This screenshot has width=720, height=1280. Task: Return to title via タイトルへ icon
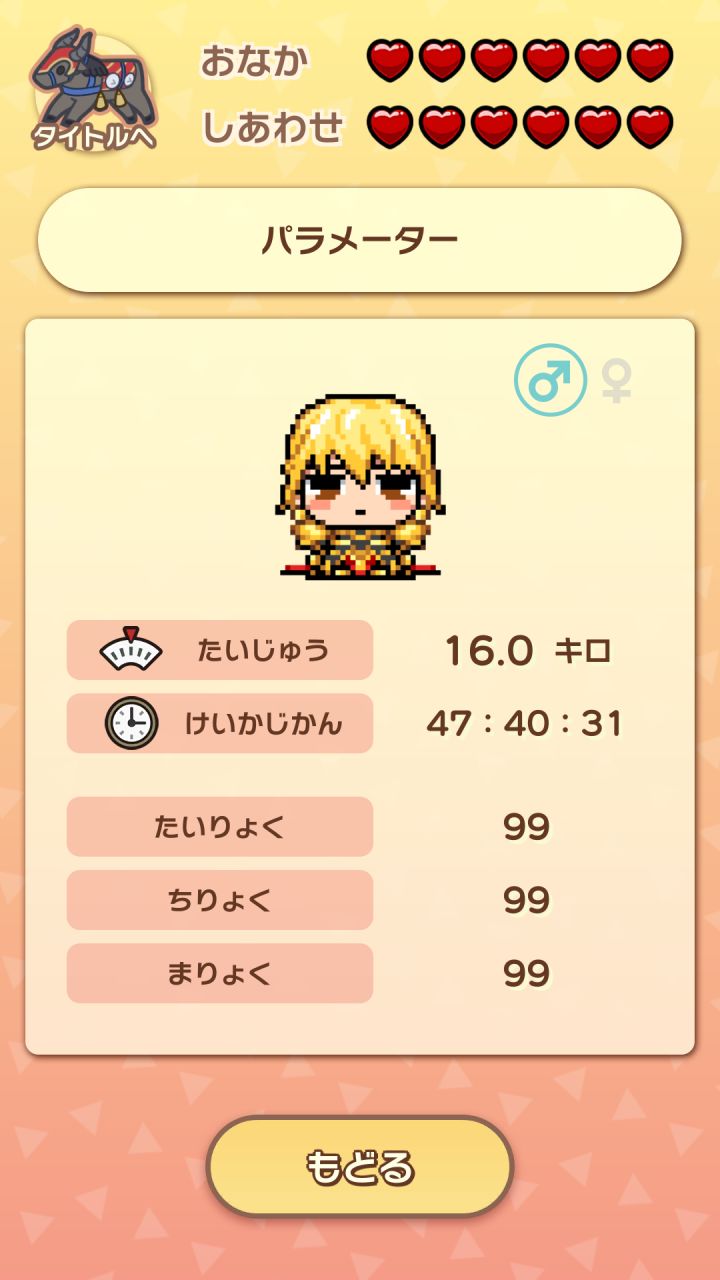[93, 93]
